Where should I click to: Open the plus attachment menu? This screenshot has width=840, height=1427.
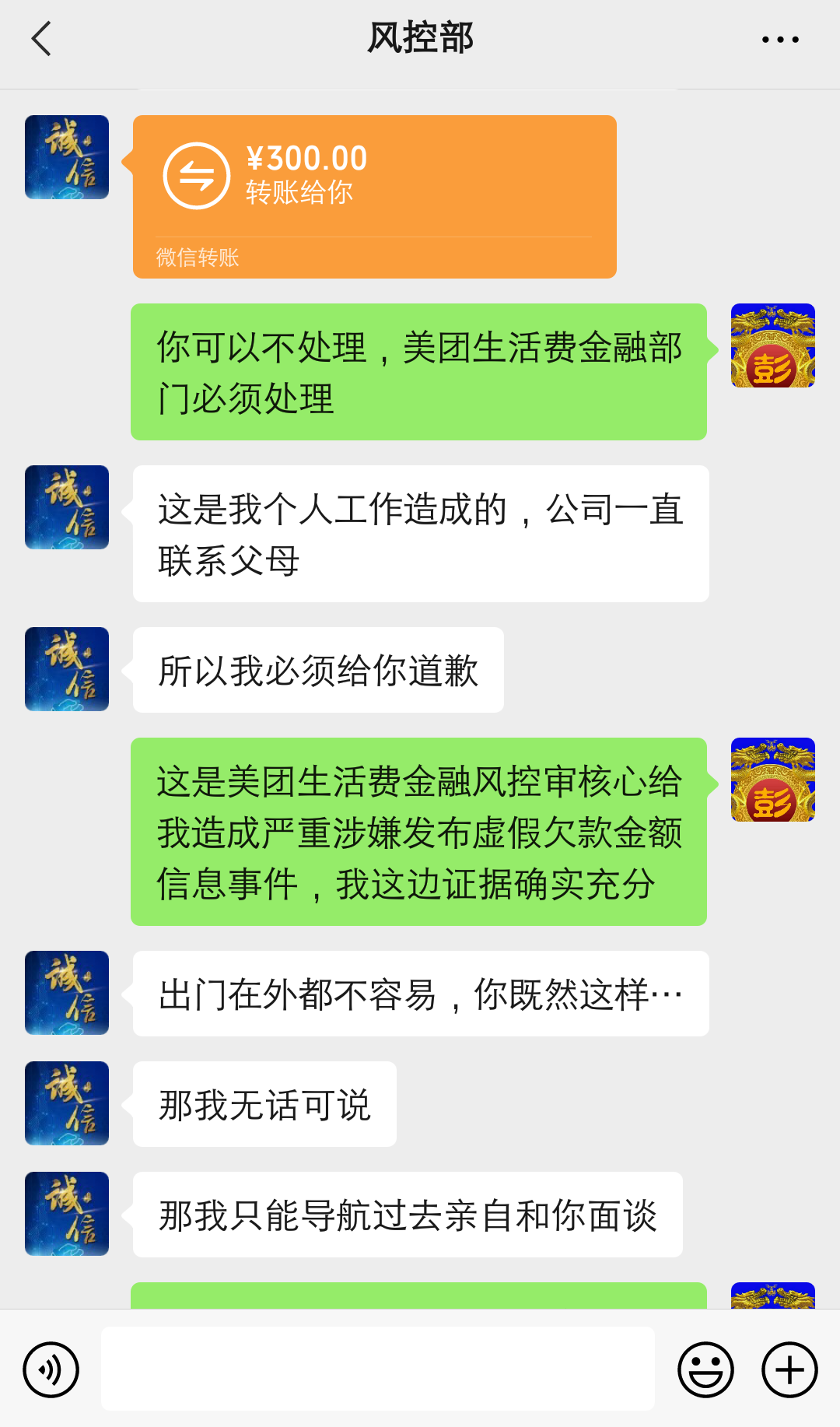coord(788,1368)
